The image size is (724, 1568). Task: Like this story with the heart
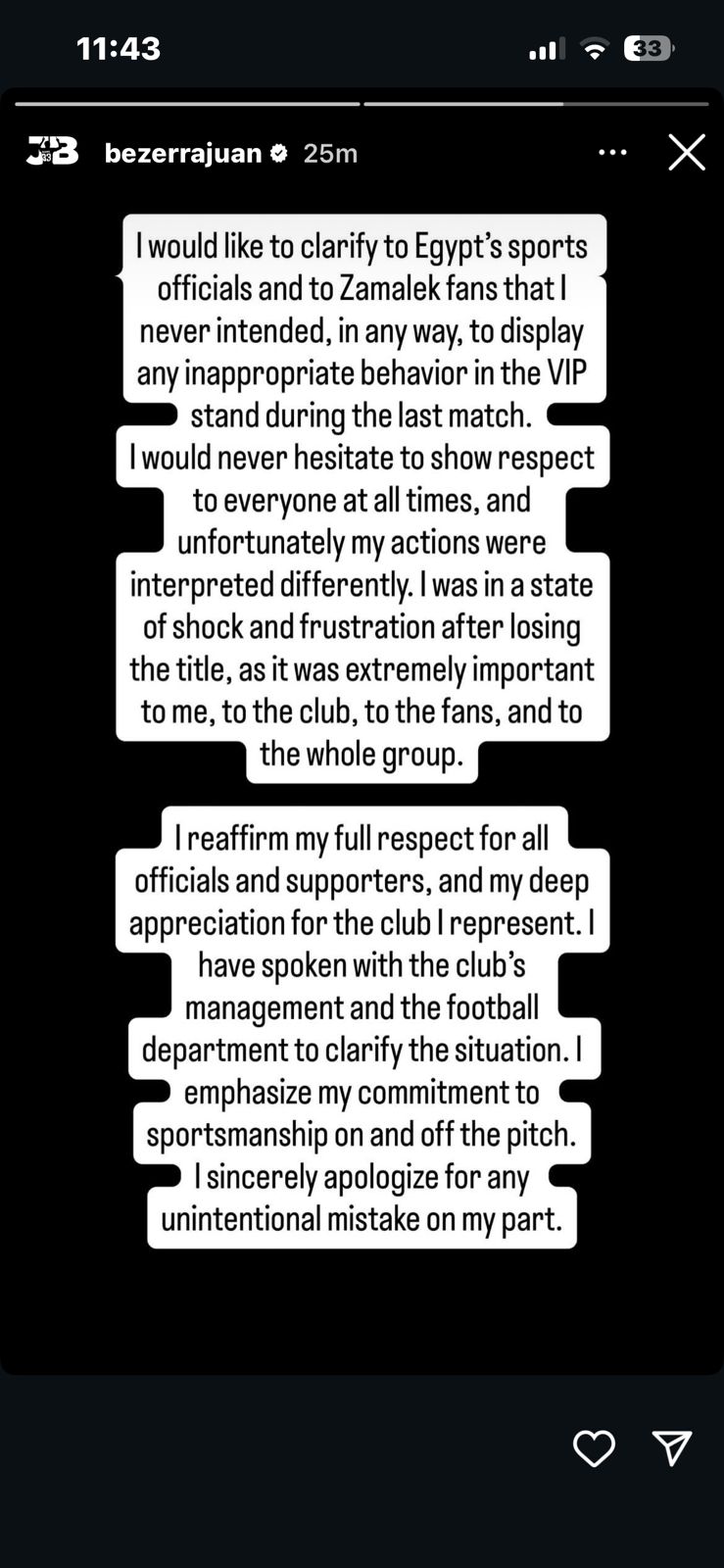(594, 1448)
